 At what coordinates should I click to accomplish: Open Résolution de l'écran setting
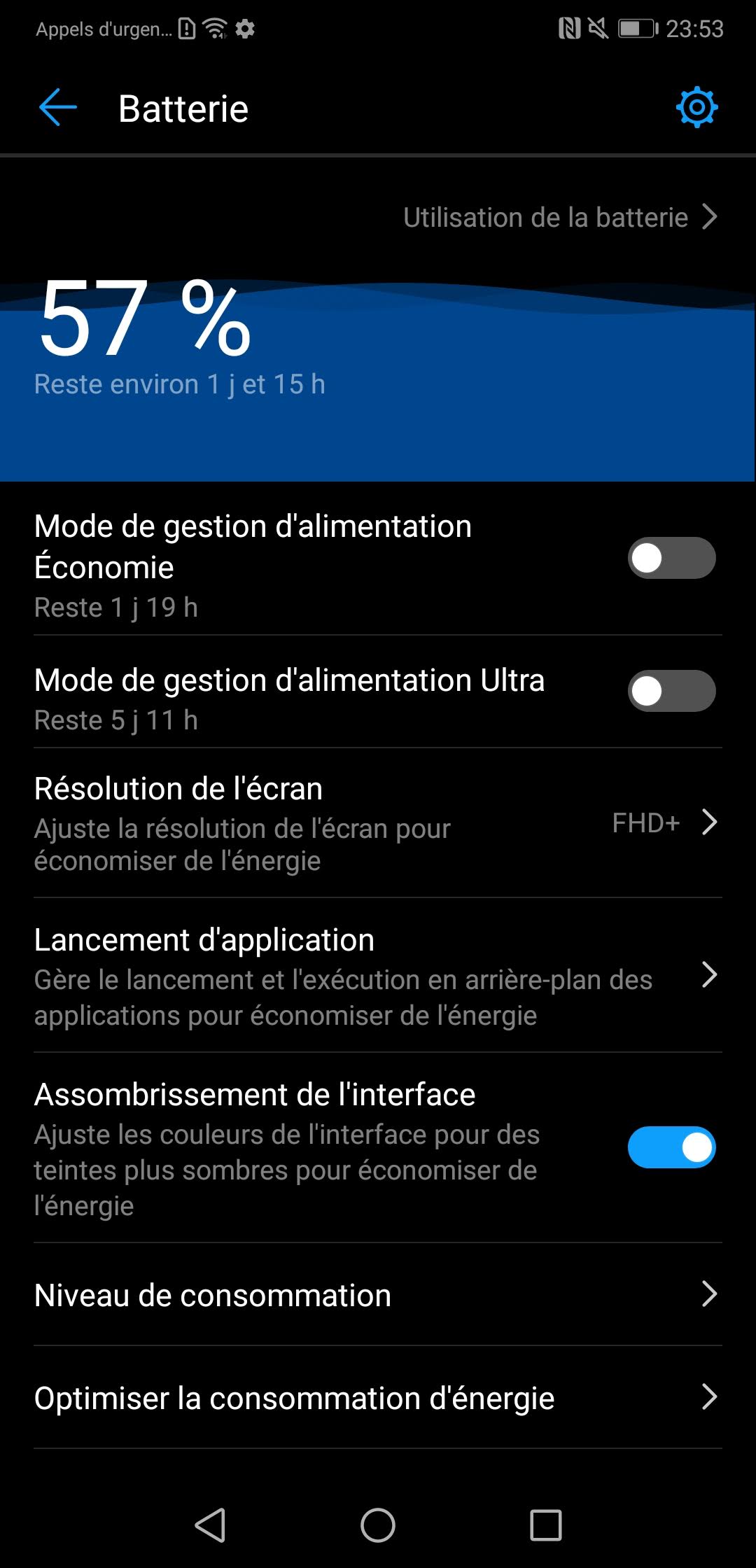pyautogui.click(x=378, y=823)
